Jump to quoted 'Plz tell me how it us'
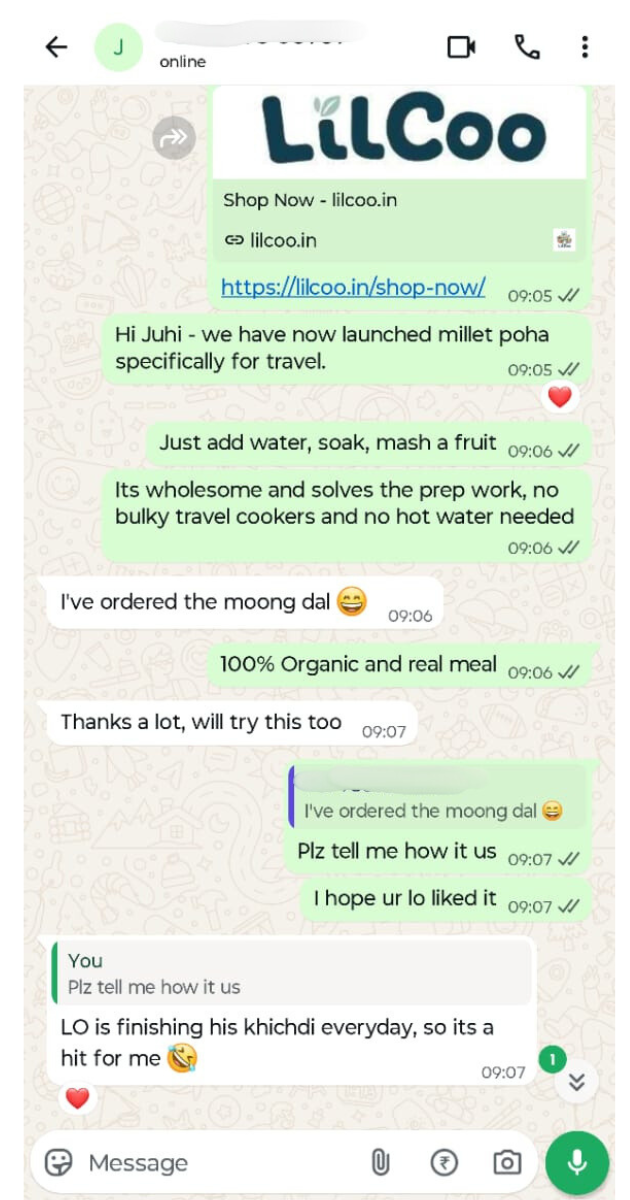The image size is (630, 1200). coord(290,973)
